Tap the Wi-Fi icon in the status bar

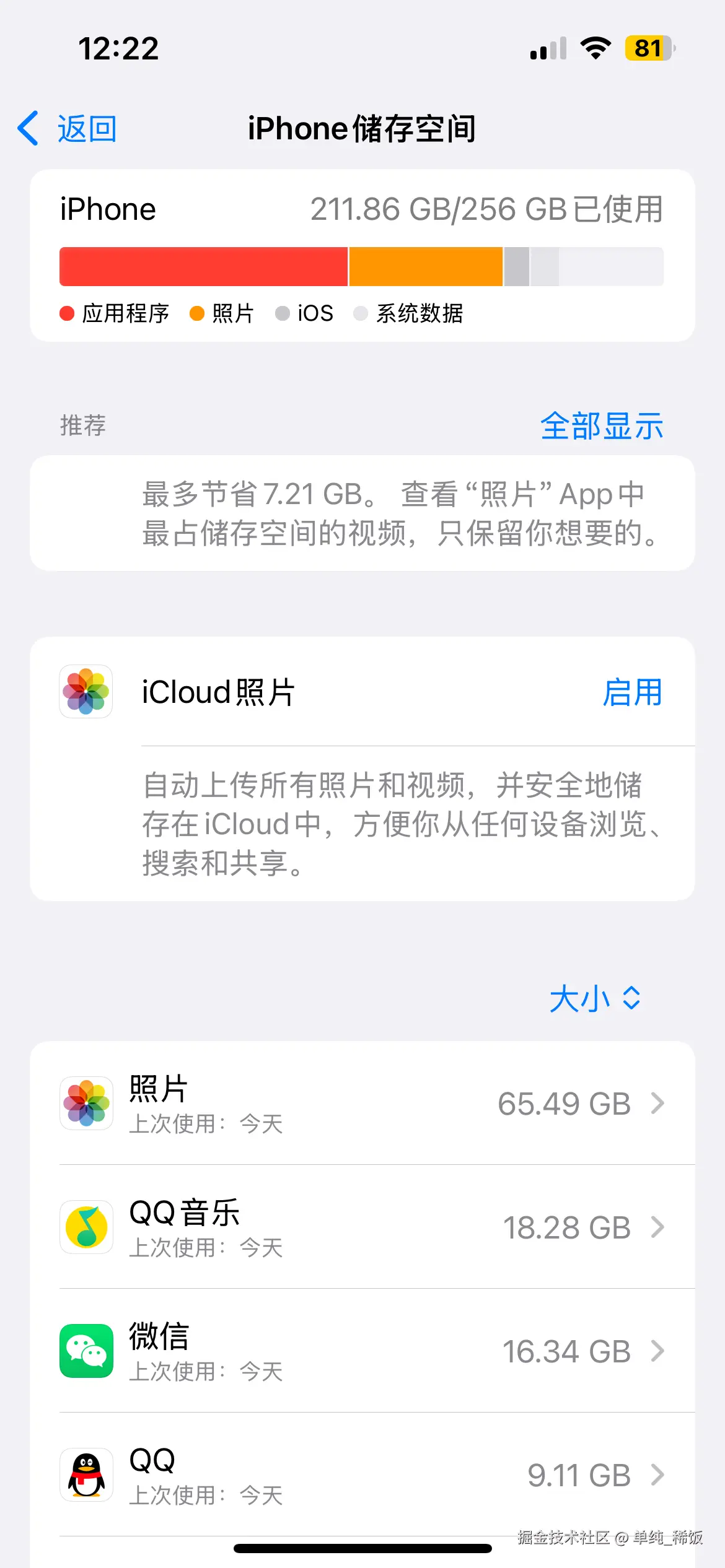pos(596,48)
